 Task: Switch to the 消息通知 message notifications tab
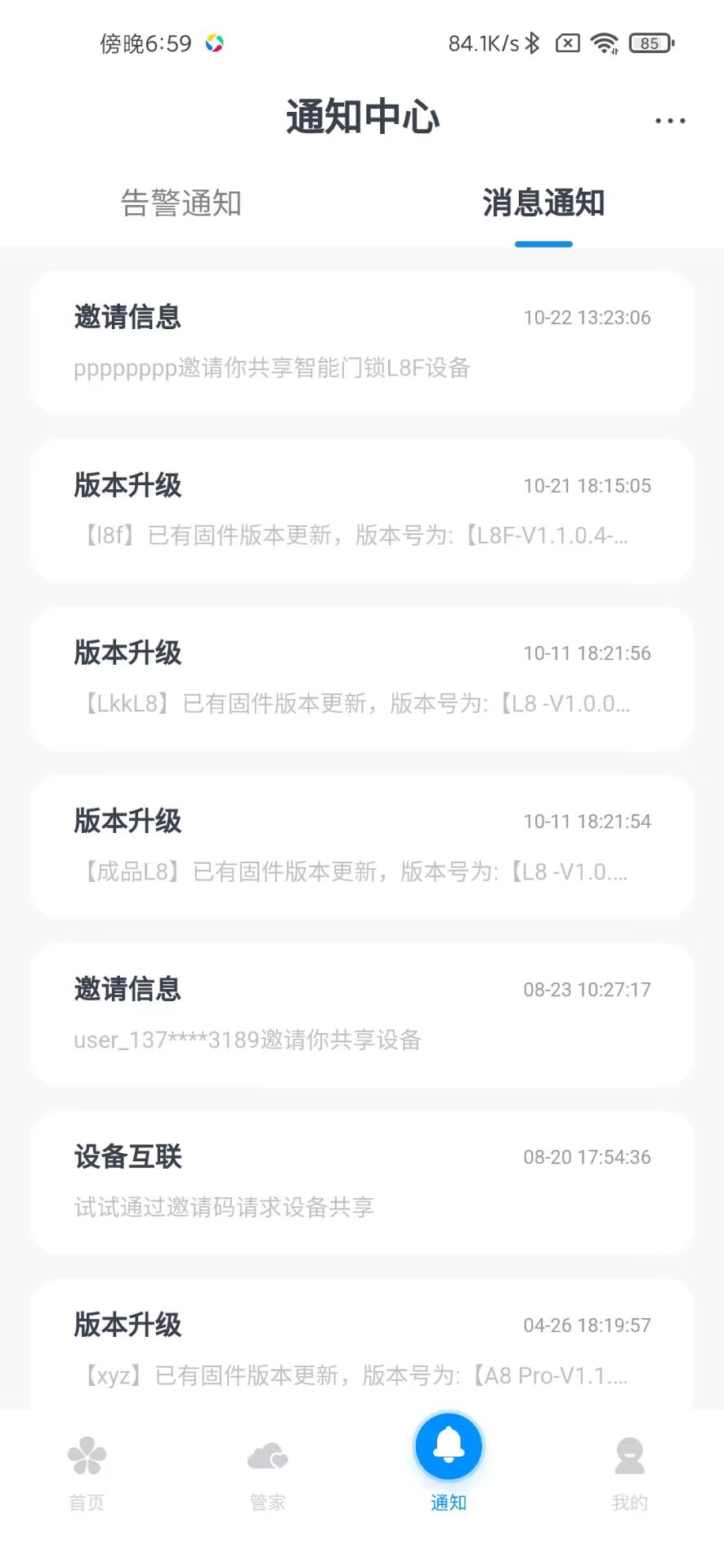coord(543,204)
